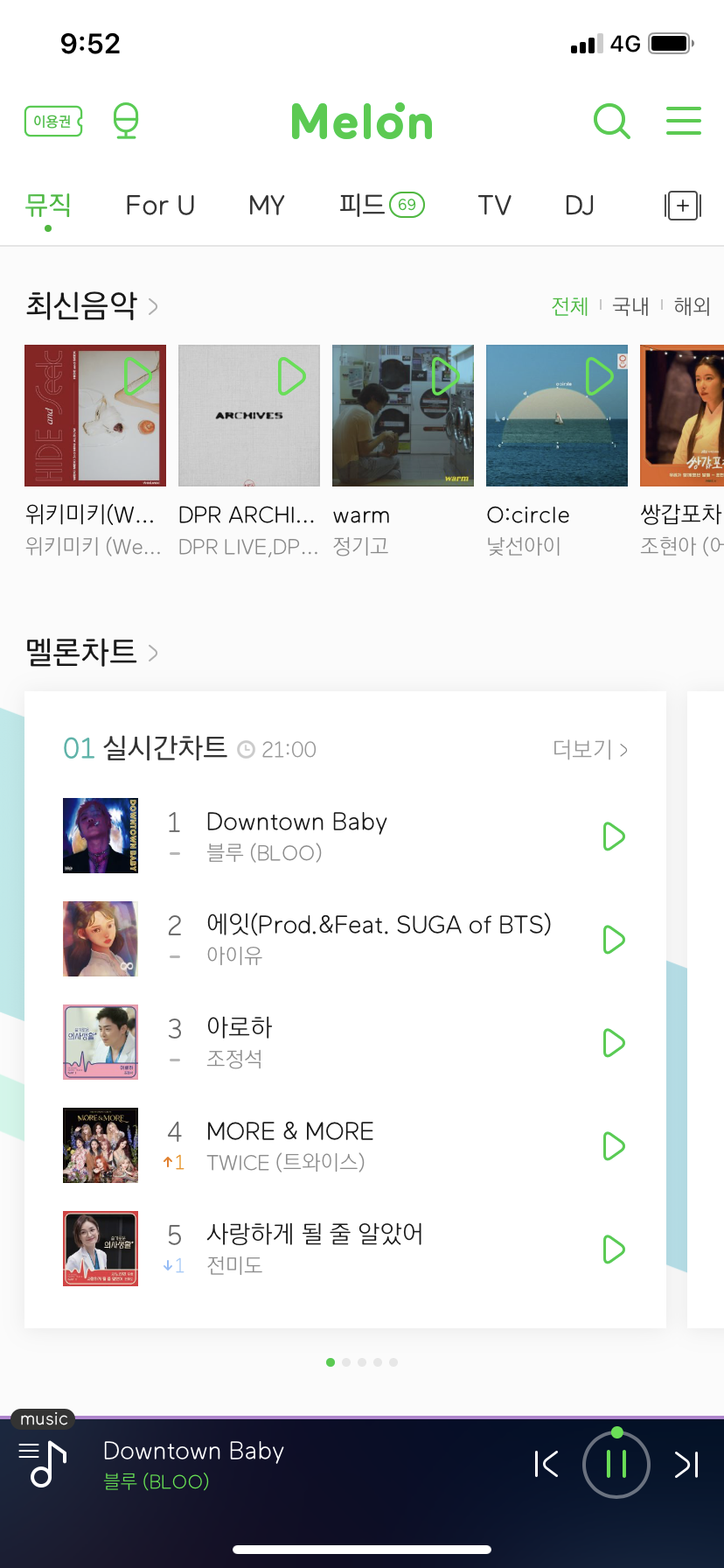This screenshot has height=1568, width=724.
Task: Skip to the next track
Action: click(x=686, y=1464)
